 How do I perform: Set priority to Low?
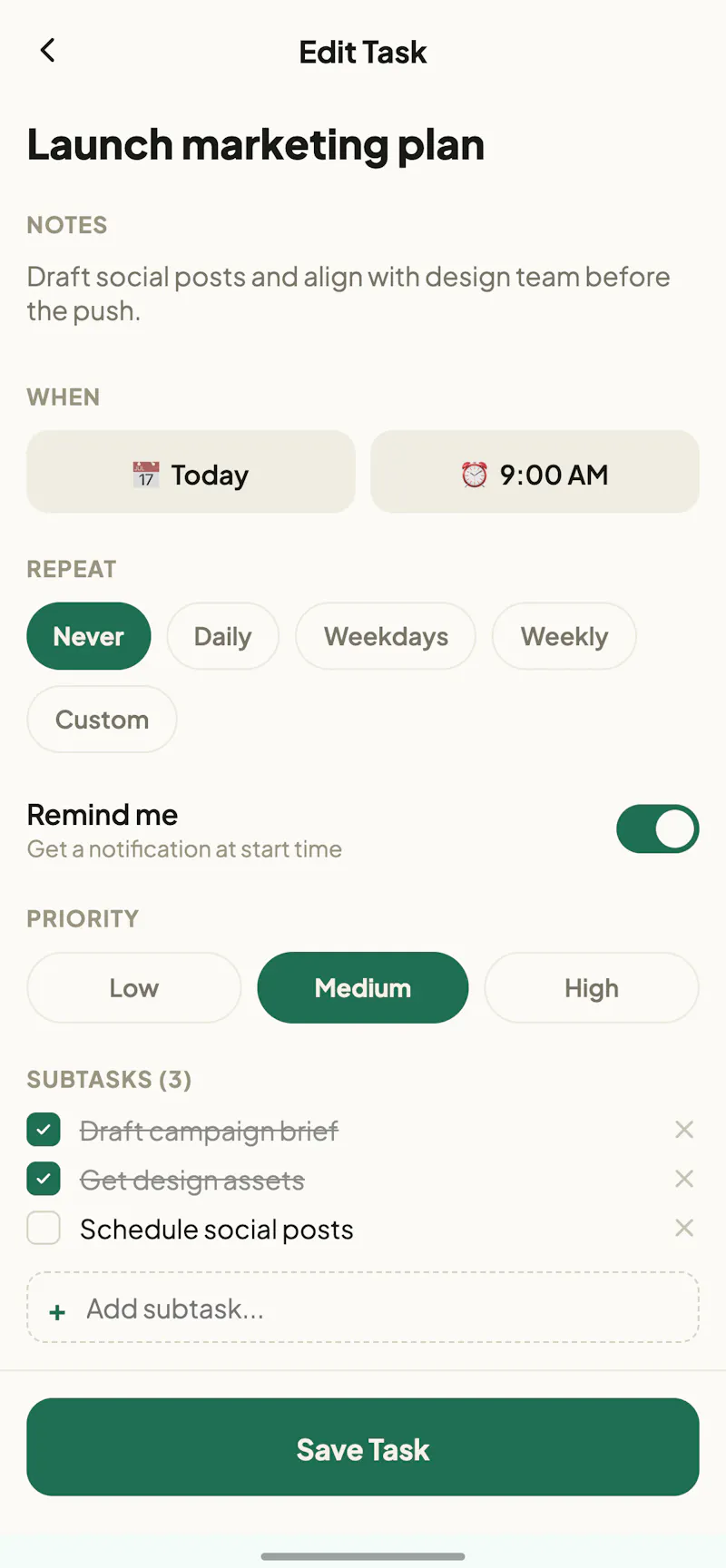click(x=134, y=987)
